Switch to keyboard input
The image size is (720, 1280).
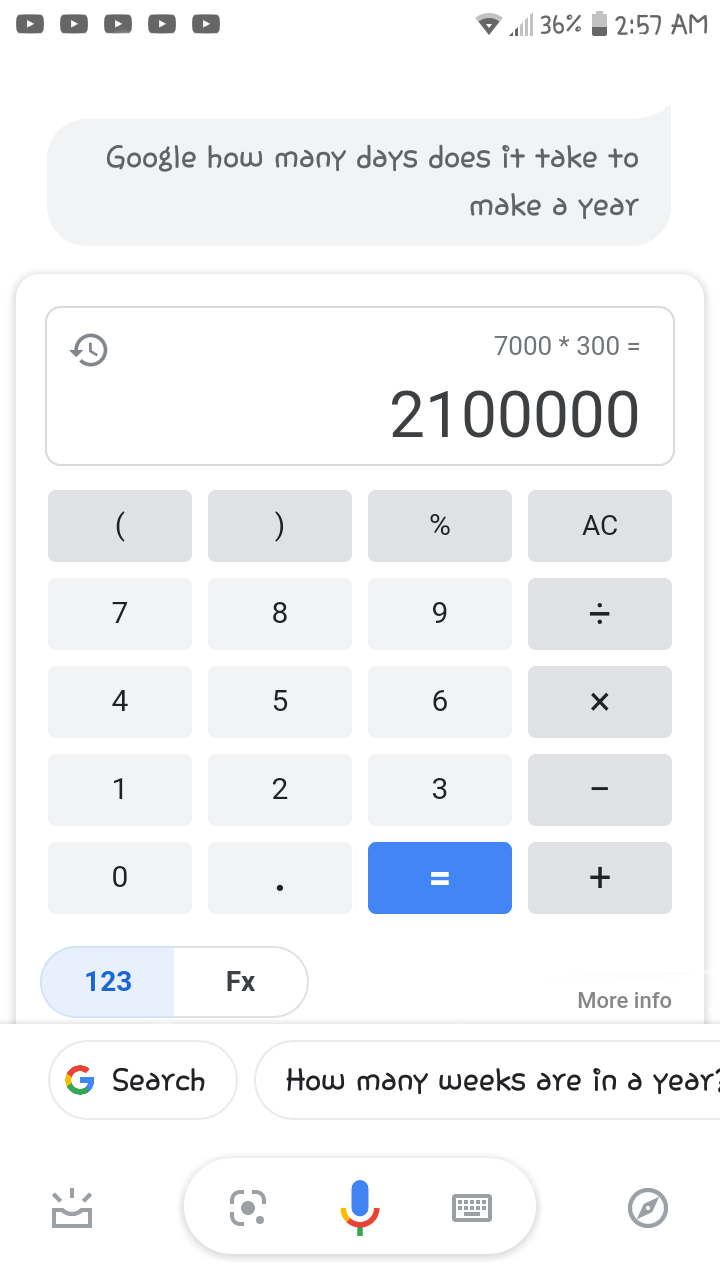pyautogui.click(x=472, y=1208)
